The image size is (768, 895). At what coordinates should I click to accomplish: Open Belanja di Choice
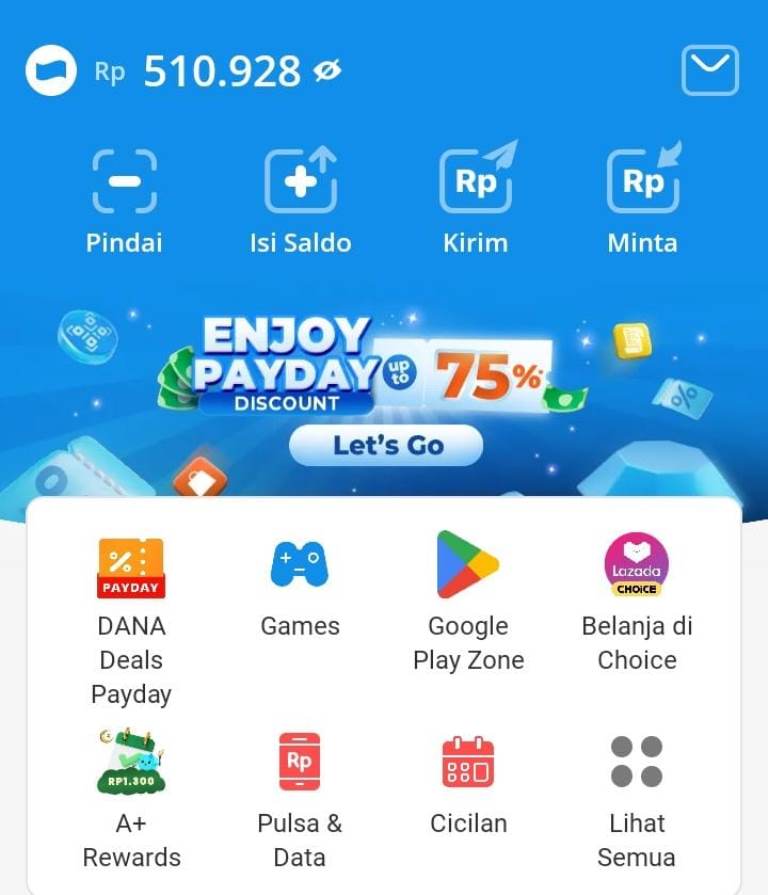pos(637,565)
